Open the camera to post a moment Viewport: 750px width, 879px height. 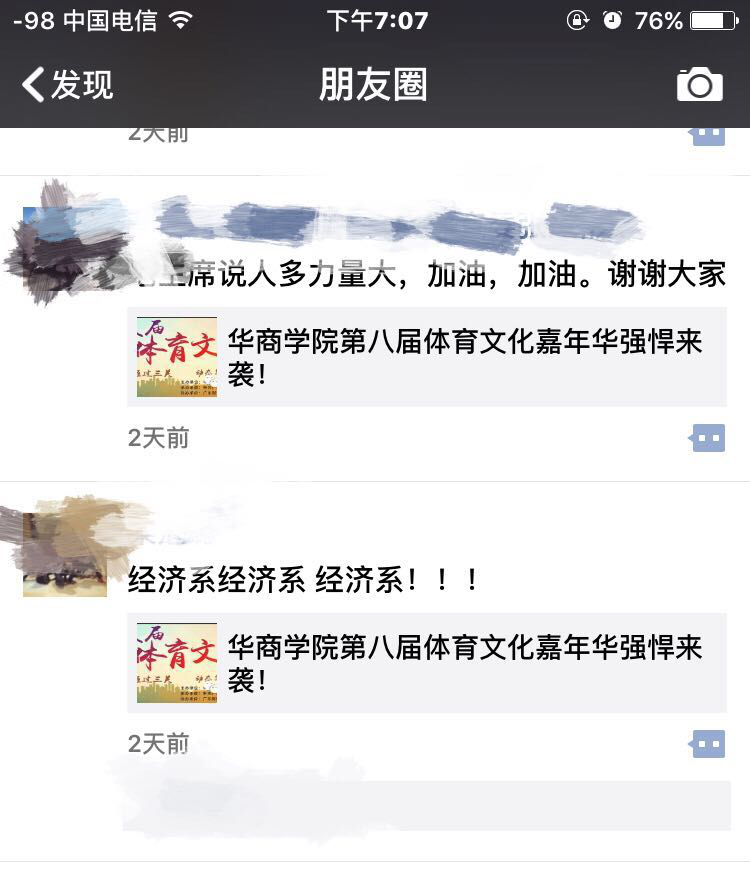pyautogui.click(x=699, y=85)
